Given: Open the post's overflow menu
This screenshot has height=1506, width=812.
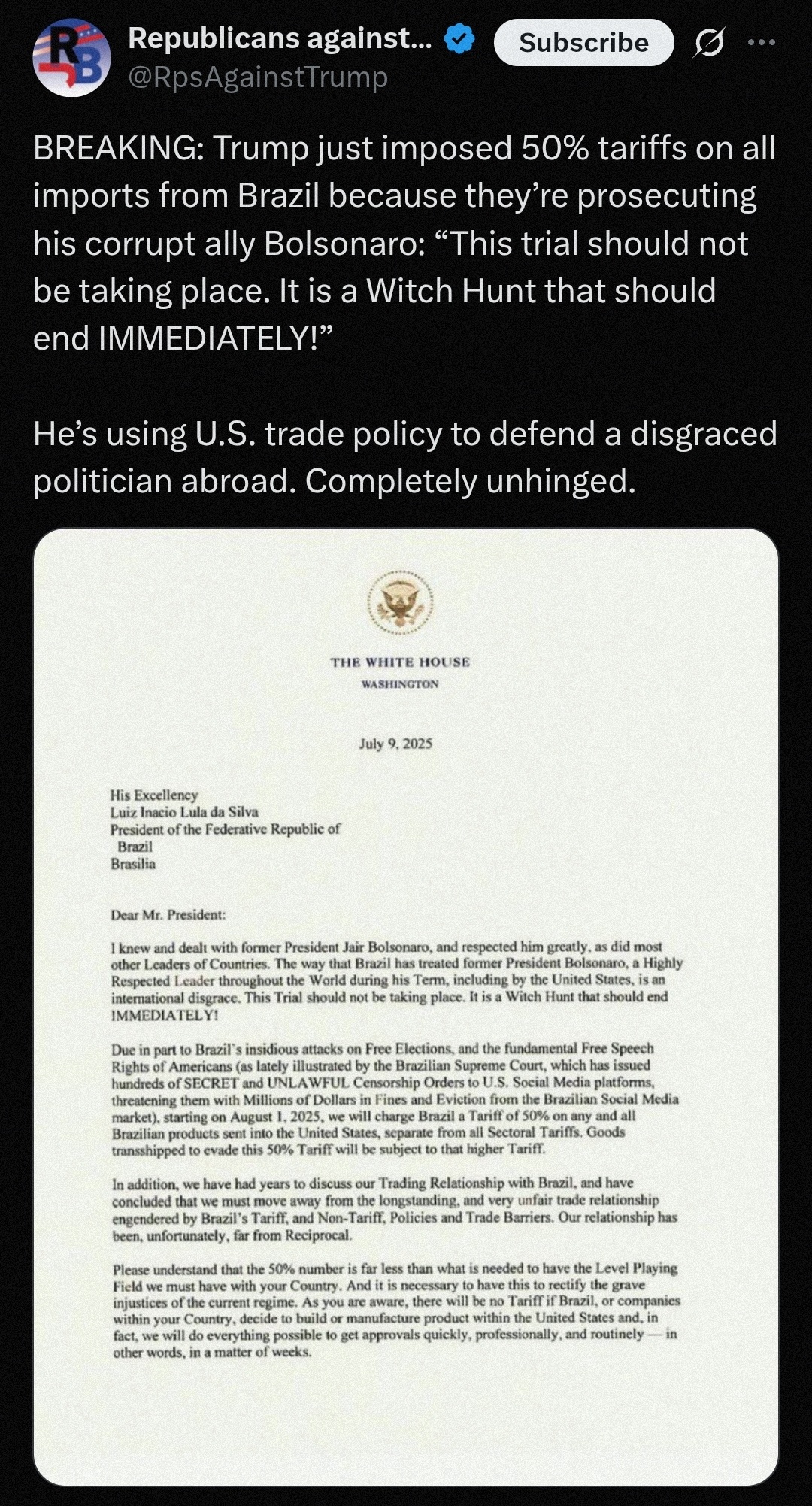Looking at the screenshot, I should click(x=761, y=42).
